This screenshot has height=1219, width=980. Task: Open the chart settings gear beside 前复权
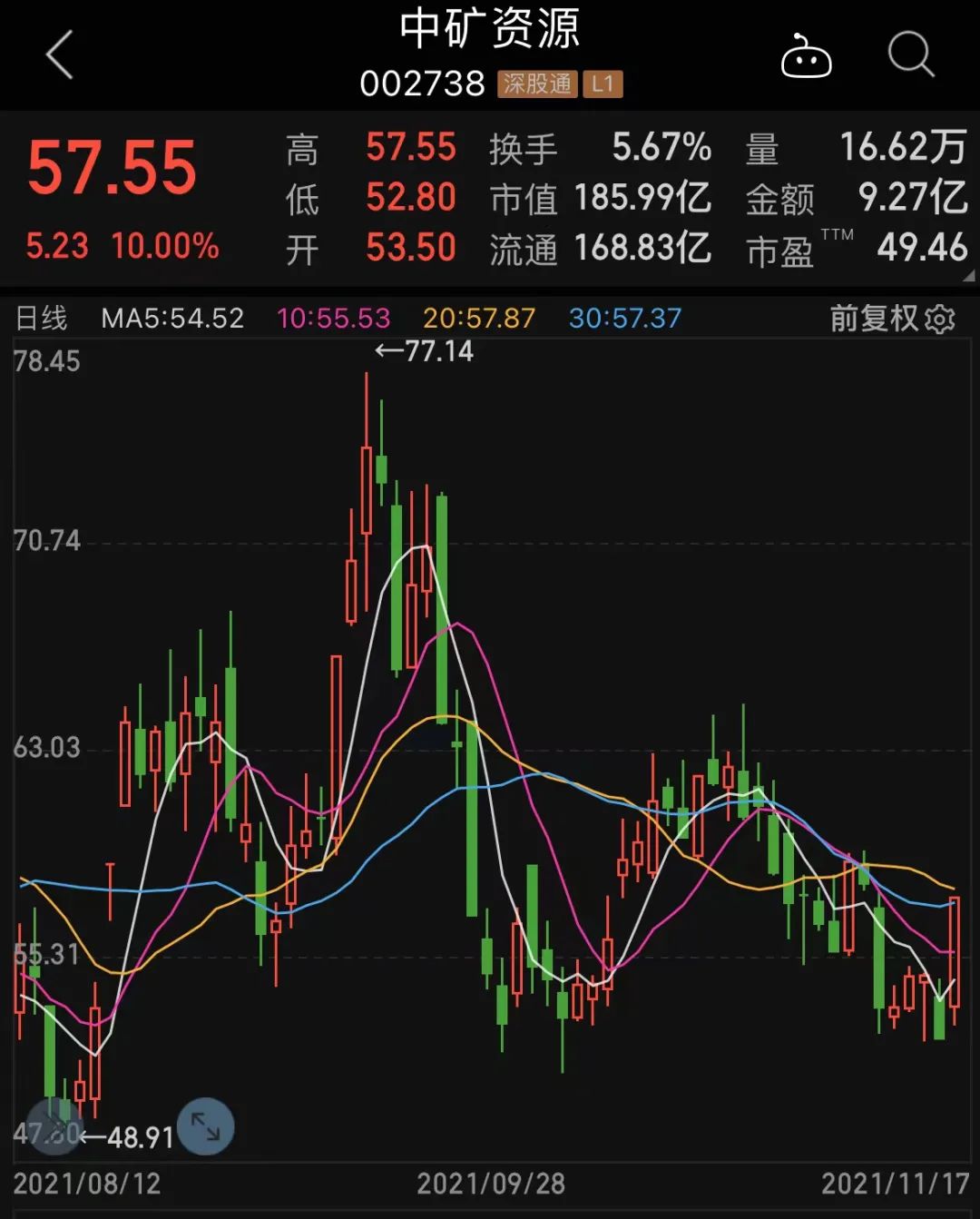coord(941,319)
